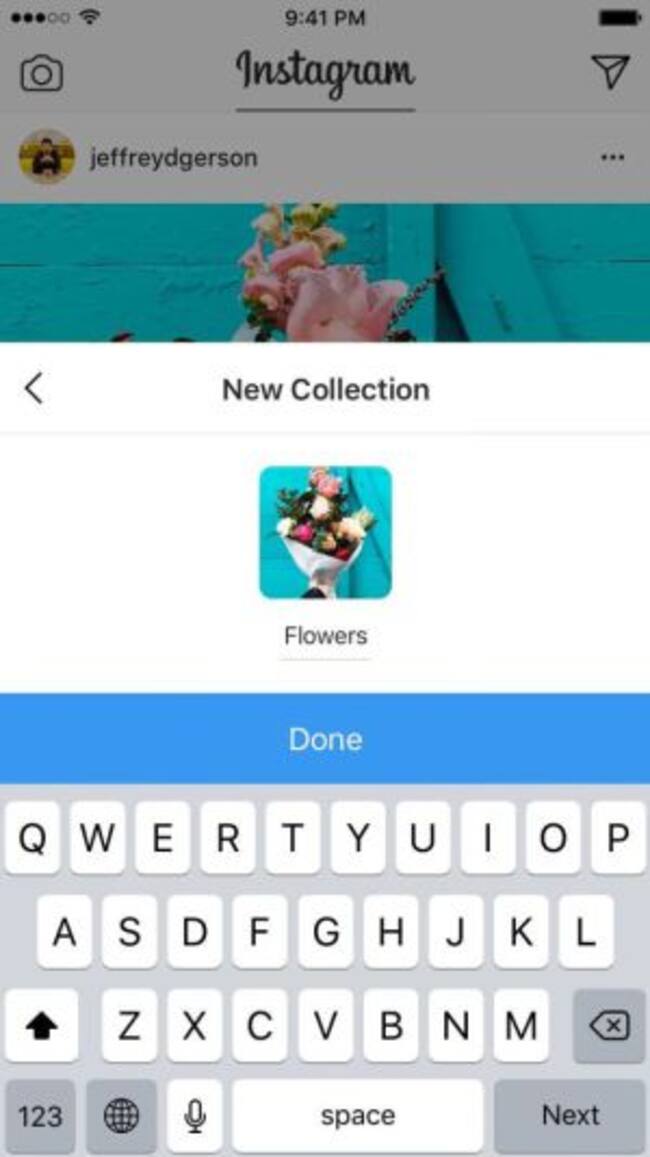View jeffreydgerson's profile

click(x=173, y=158)
